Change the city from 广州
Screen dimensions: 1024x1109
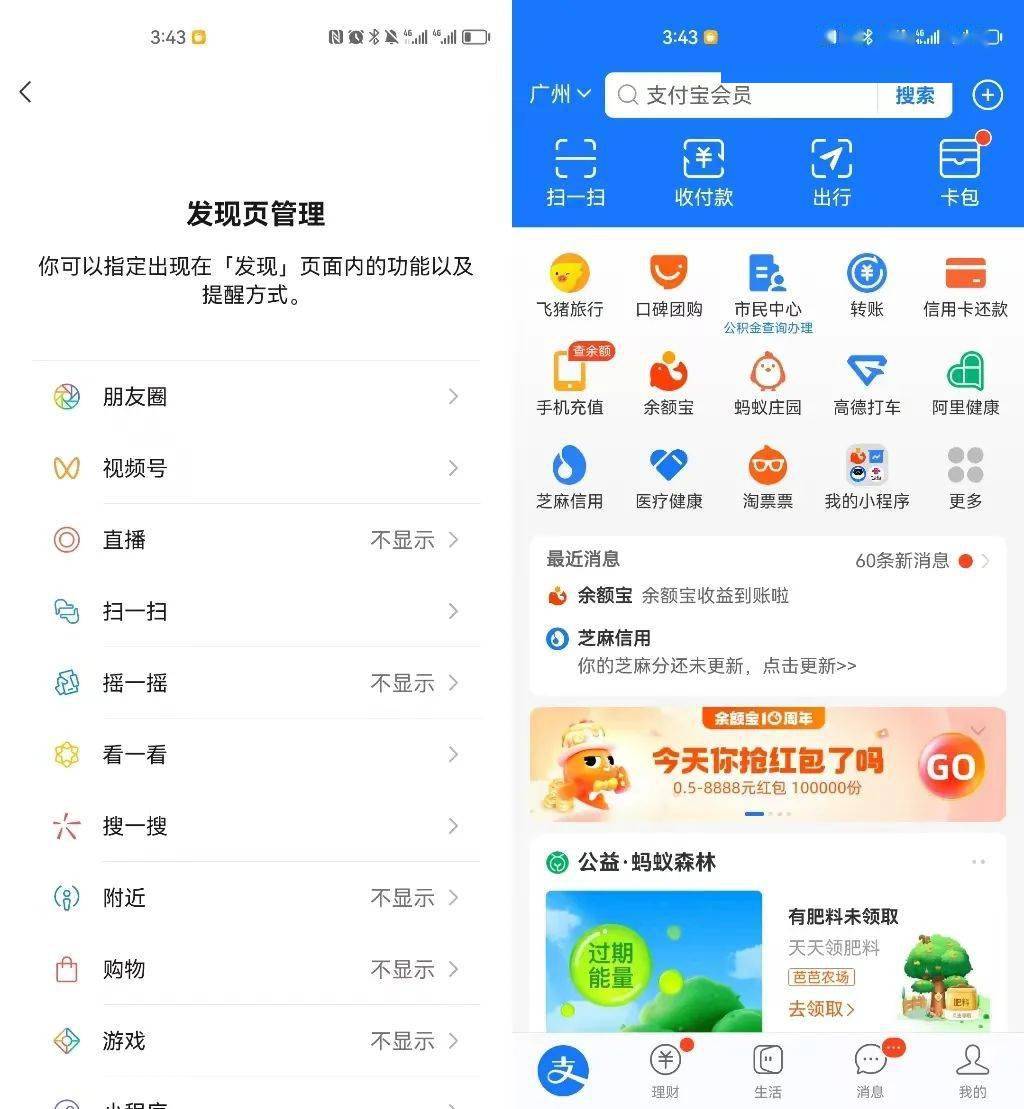tap(559, 94)
